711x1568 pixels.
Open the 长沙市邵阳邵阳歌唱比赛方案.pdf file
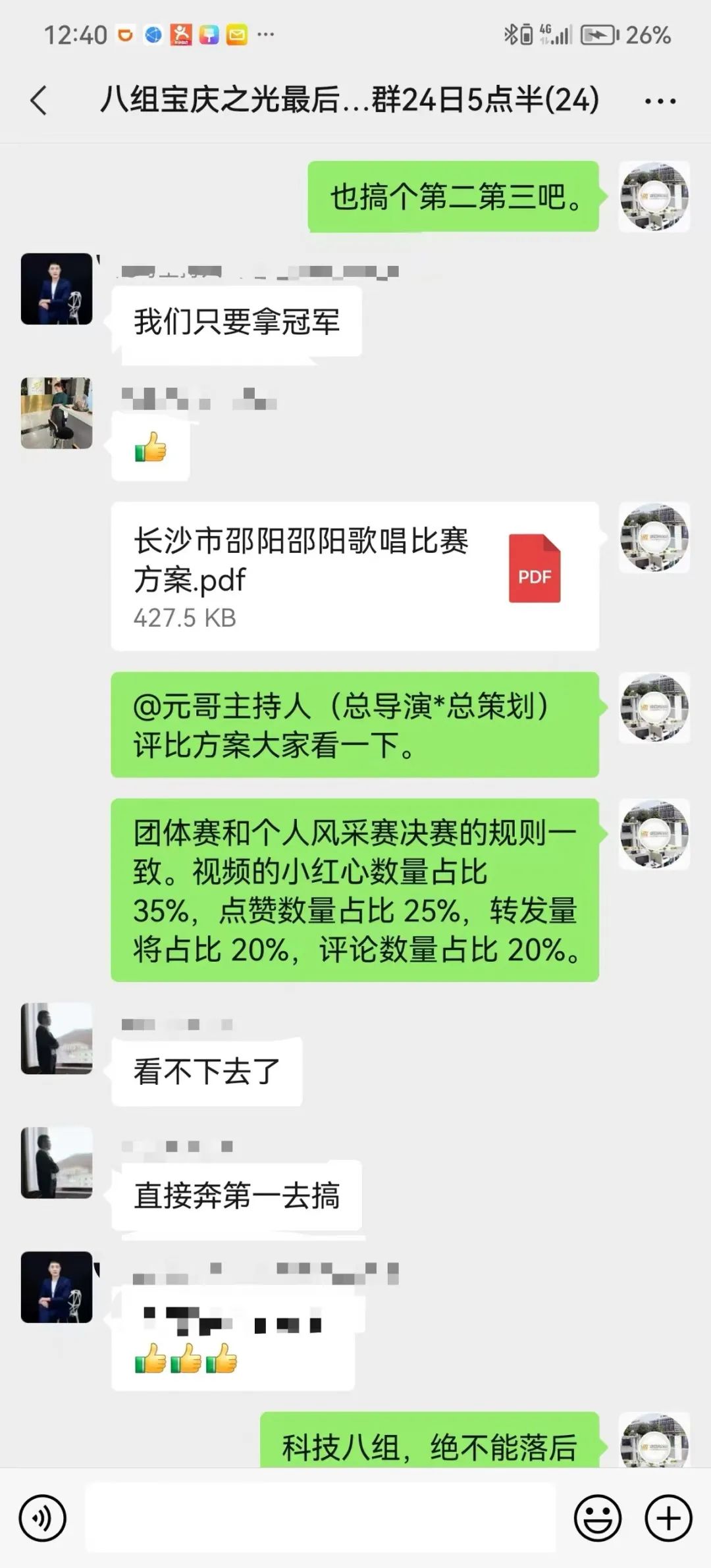coord(354,576)
